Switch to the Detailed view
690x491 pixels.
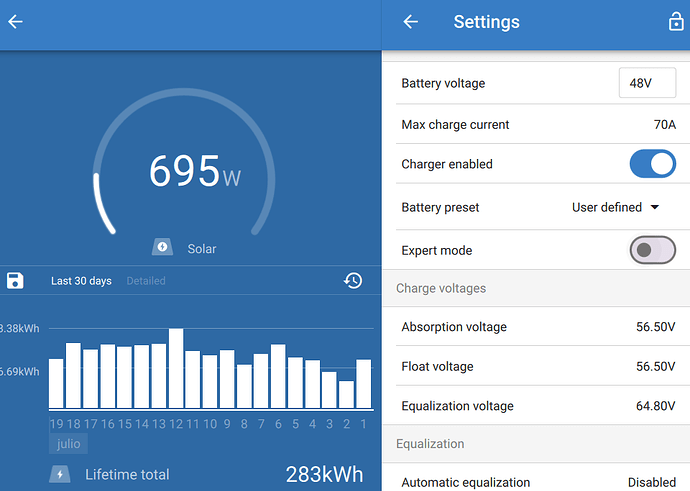click(x=146, y=281)
